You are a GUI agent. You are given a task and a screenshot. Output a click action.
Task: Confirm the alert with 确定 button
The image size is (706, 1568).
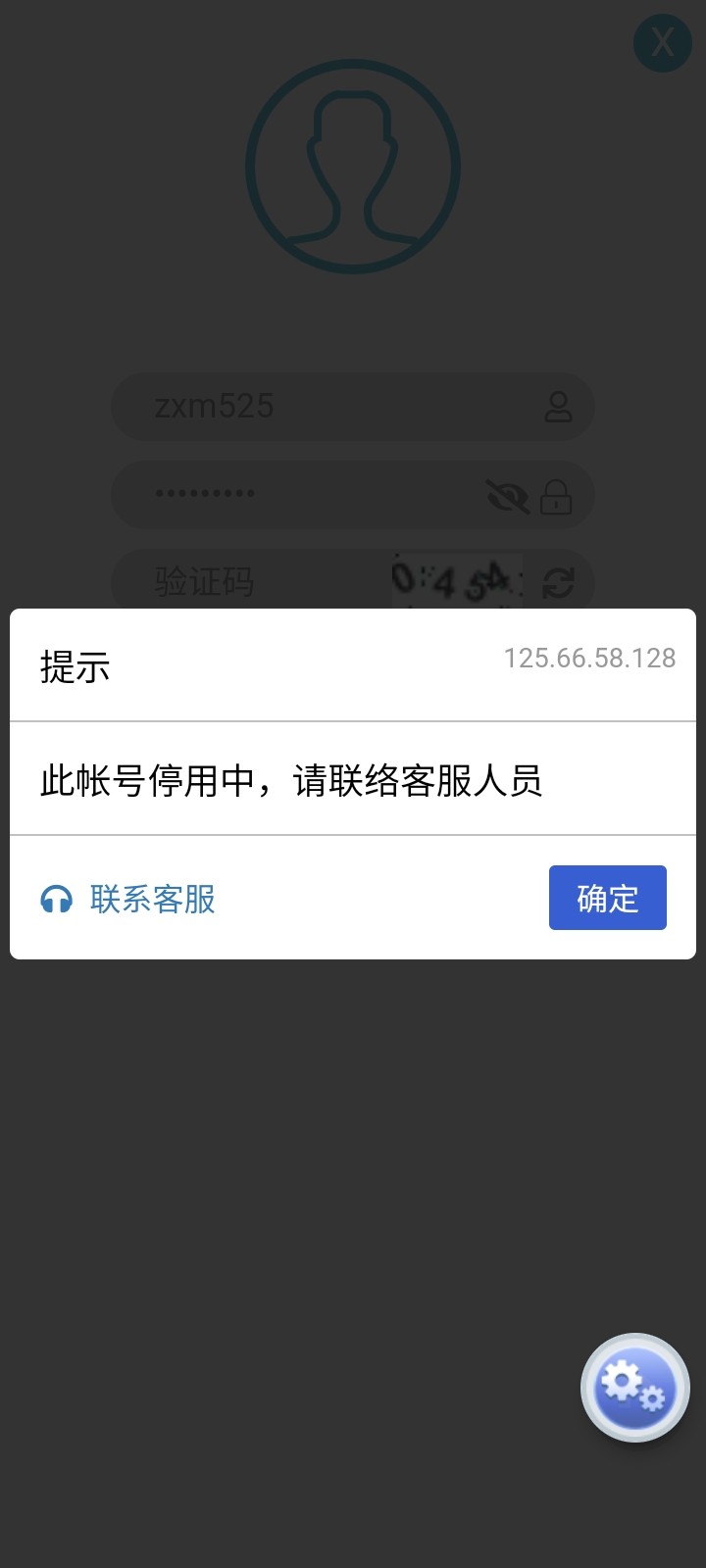pos(607,898)
